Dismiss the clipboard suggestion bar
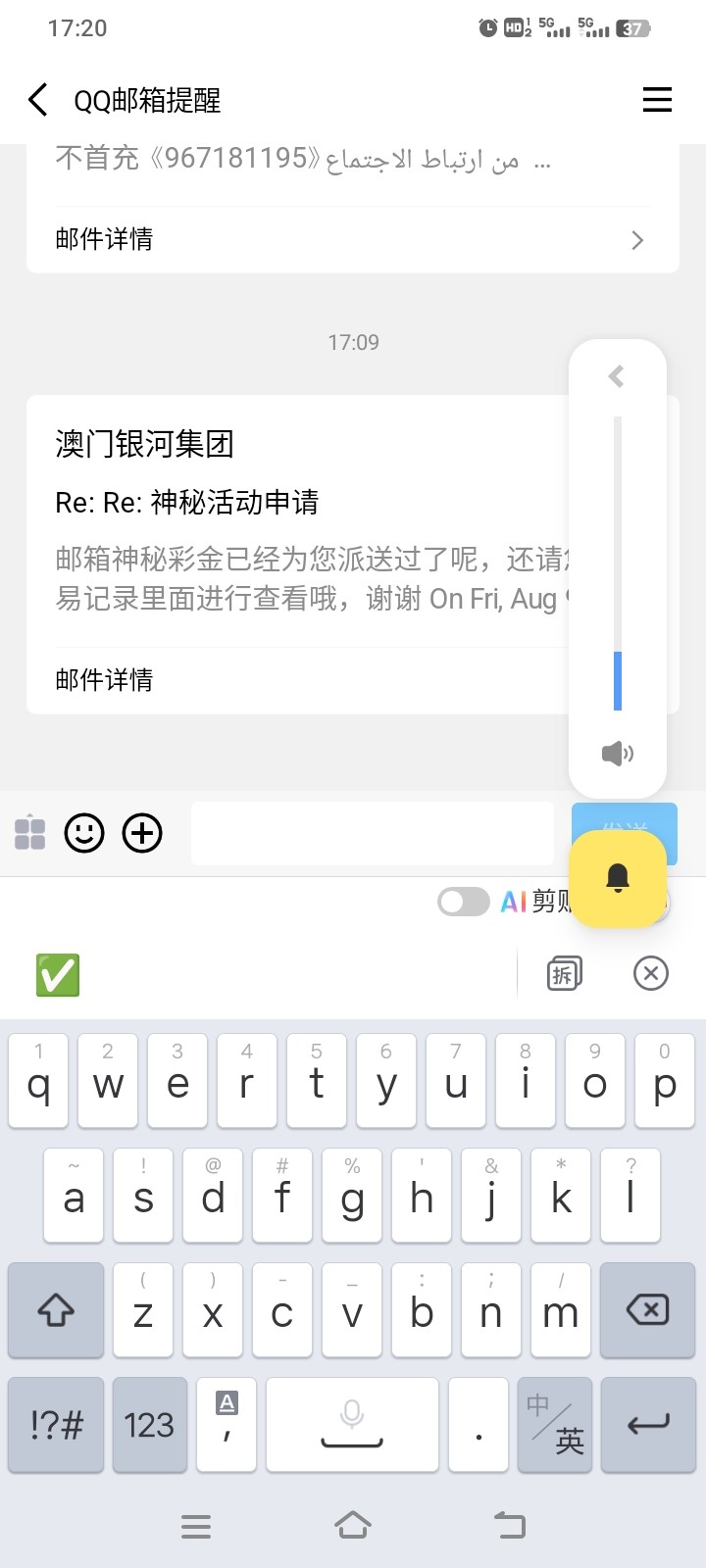The image size is (706, 1568). click(651, 973)
